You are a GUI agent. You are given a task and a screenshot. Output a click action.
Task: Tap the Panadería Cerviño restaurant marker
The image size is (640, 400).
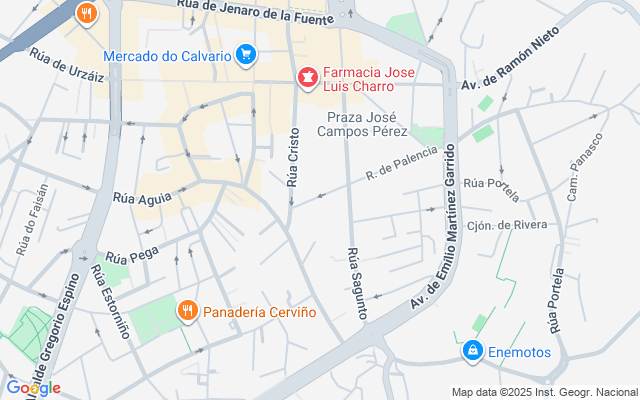click(186, 311)
